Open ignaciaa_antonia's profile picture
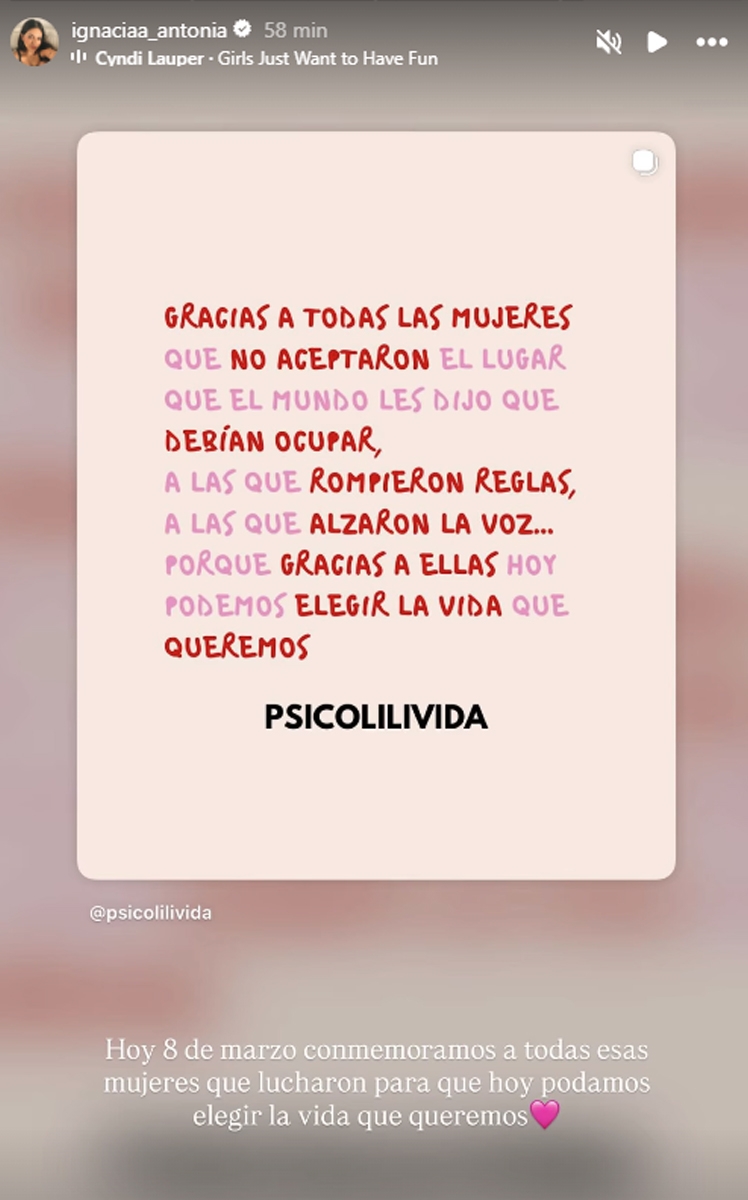Image resolution: width=748 pixels, height=1200 pixels. coord(34,42)
